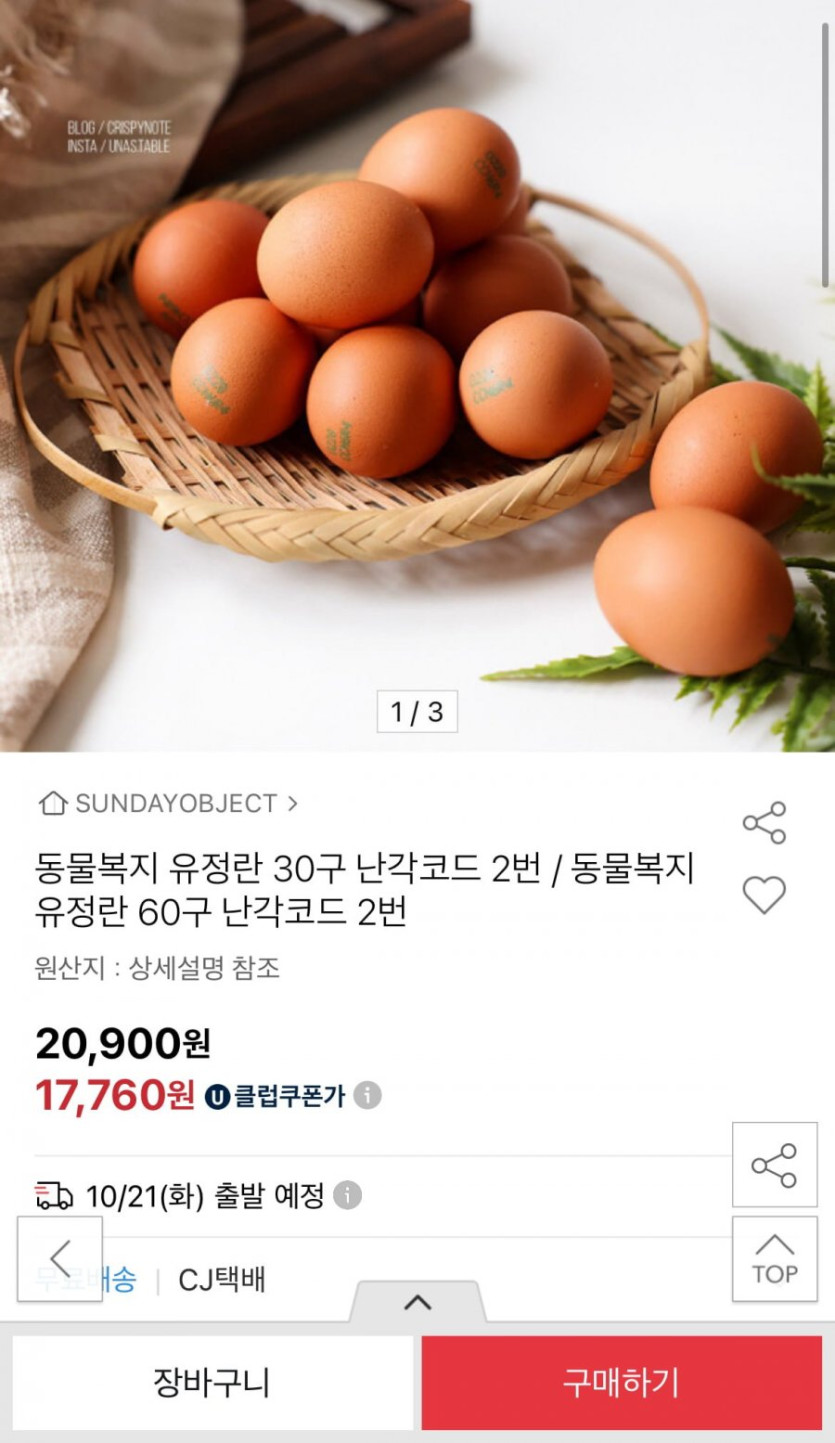Go back with the floating left arrow
835x1443 pixels.
pos(60,1258)
